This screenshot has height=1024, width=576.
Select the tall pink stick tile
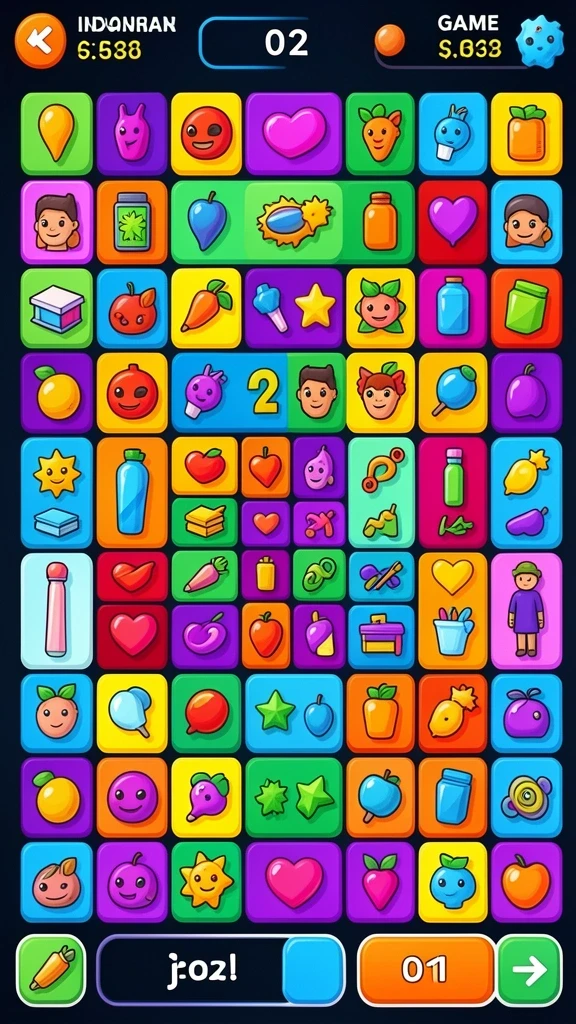(57, 611)
